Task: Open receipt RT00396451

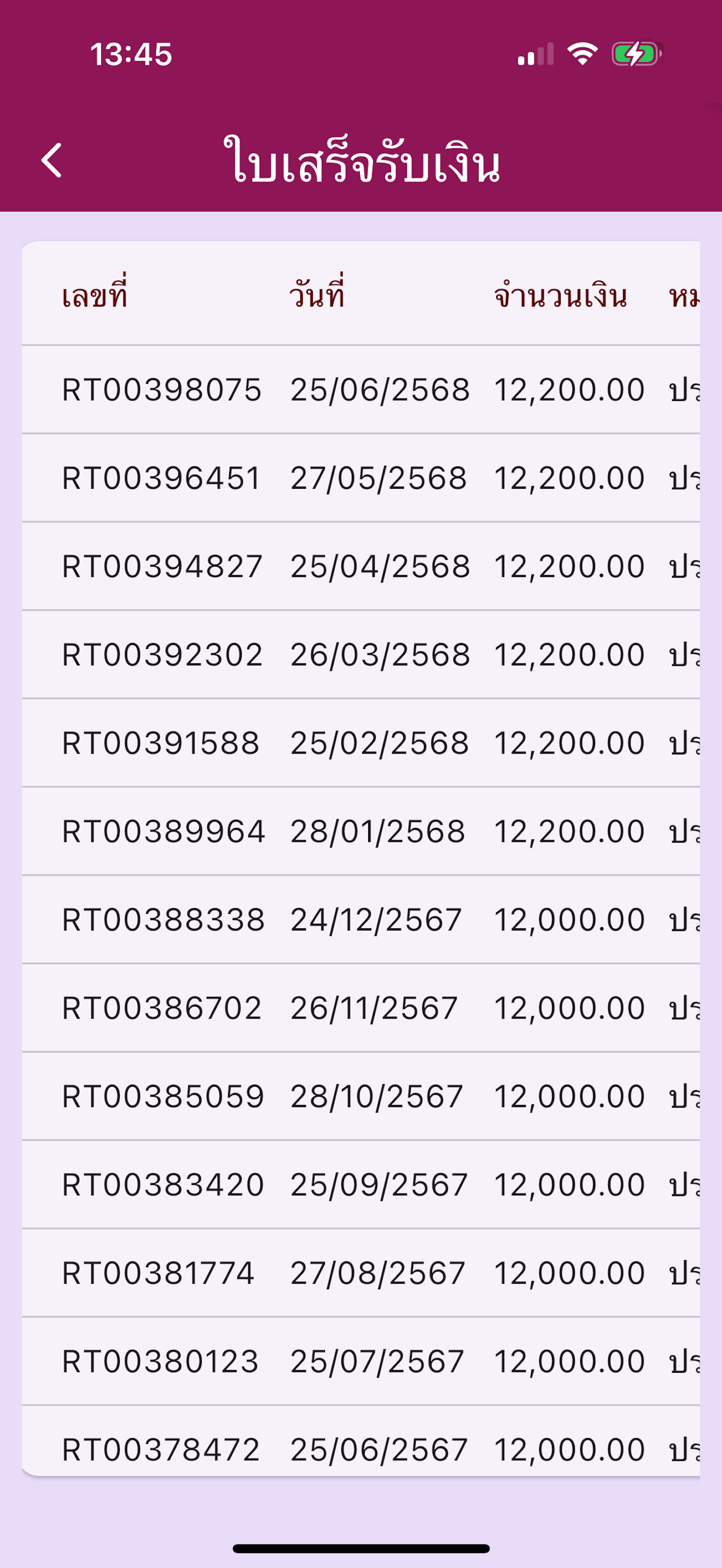Action: (x=361, y=478)
